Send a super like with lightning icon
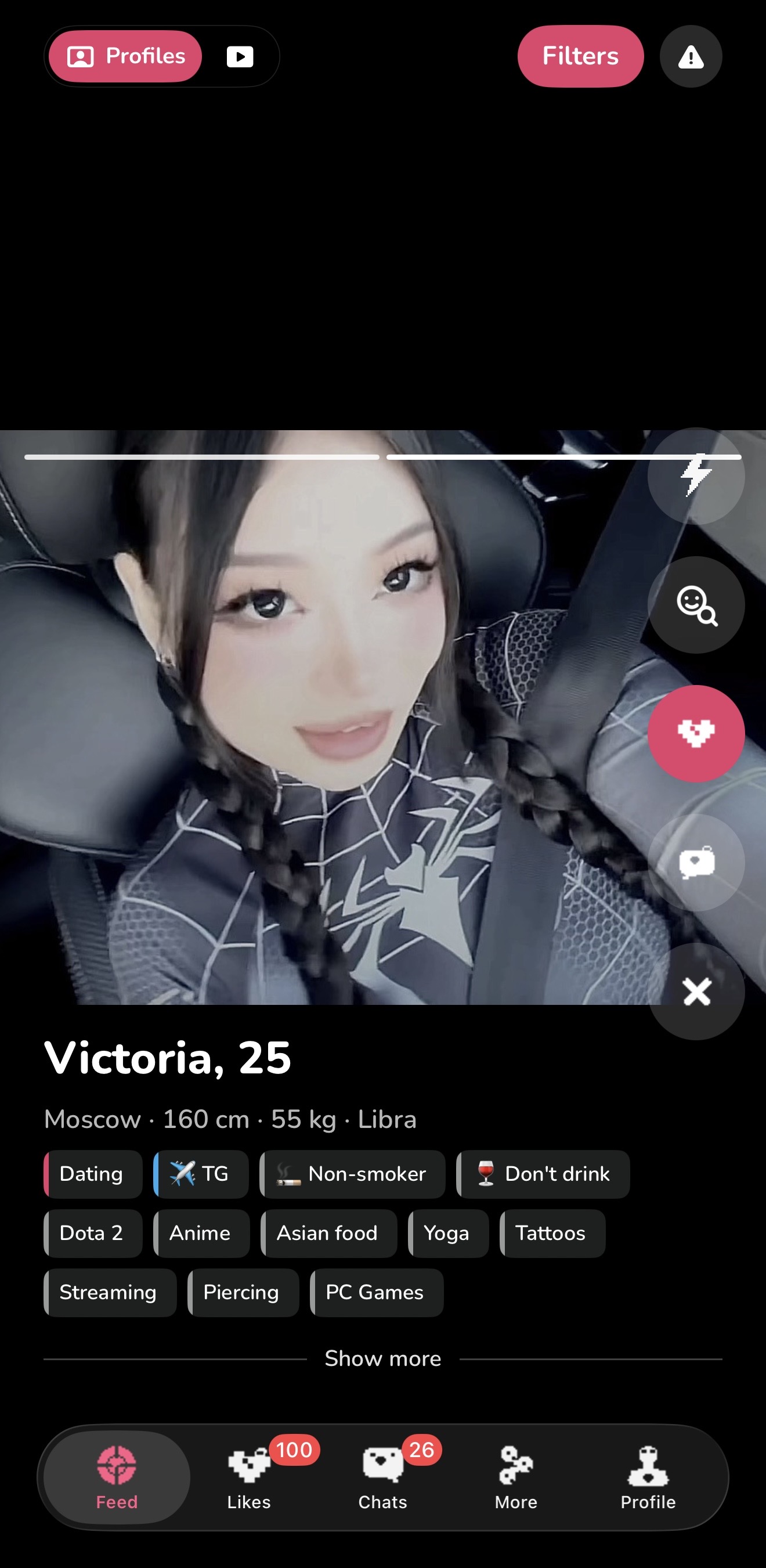Screen dimensions: 766x1568 [x=696, y=476]
